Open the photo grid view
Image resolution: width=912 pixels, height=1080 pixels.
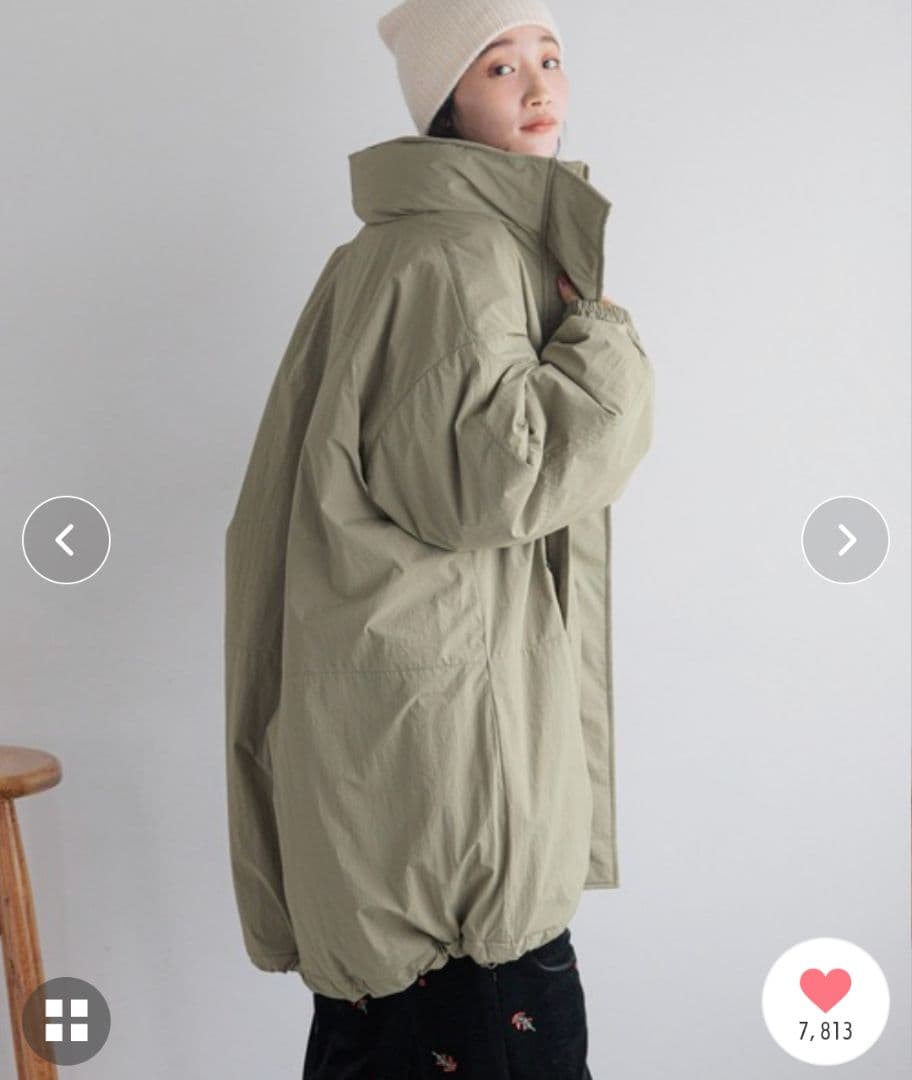coord(66,1020)
